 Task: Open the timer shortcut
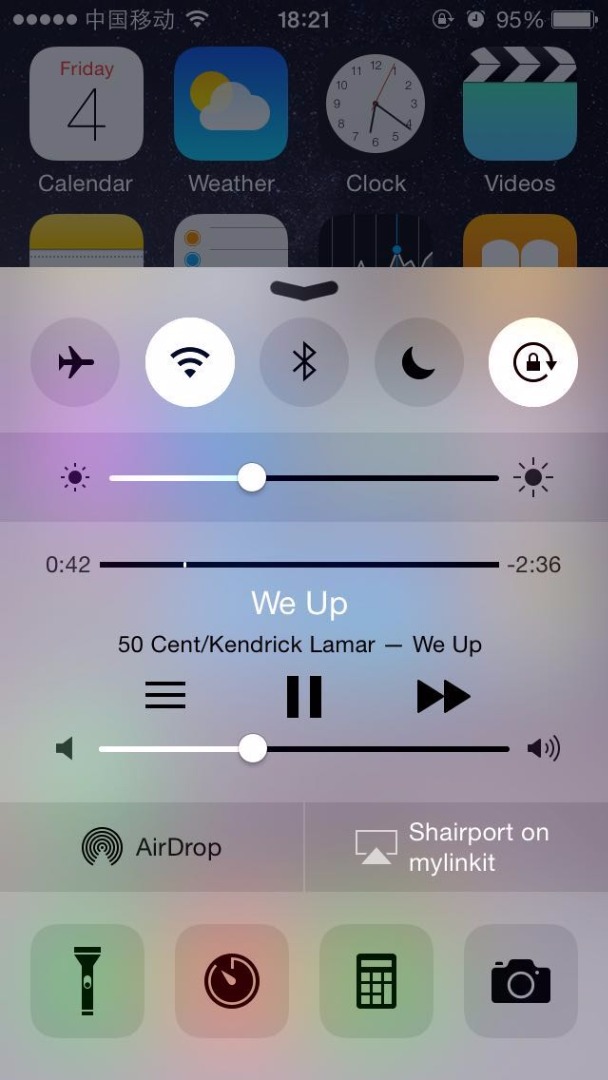click(x=232, y=980)
